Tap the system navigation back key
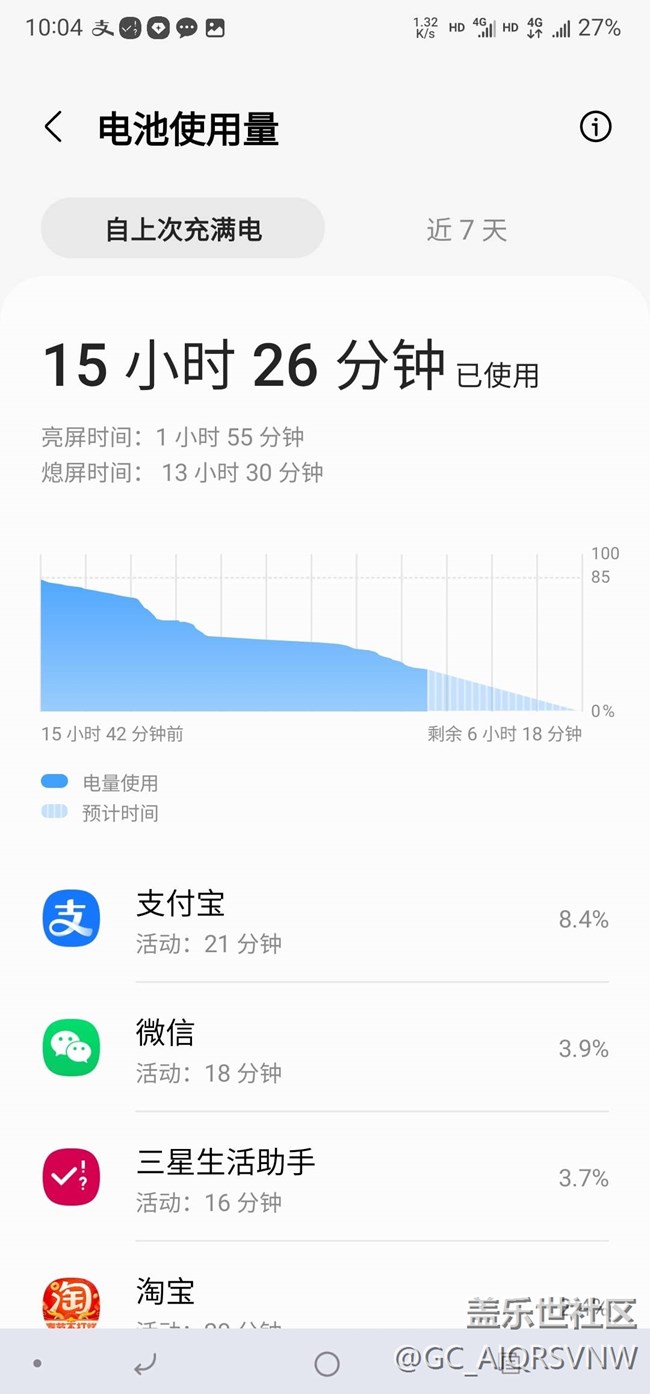The width and height of the screenshot is (650, 1394). [x=146, y=1363]
